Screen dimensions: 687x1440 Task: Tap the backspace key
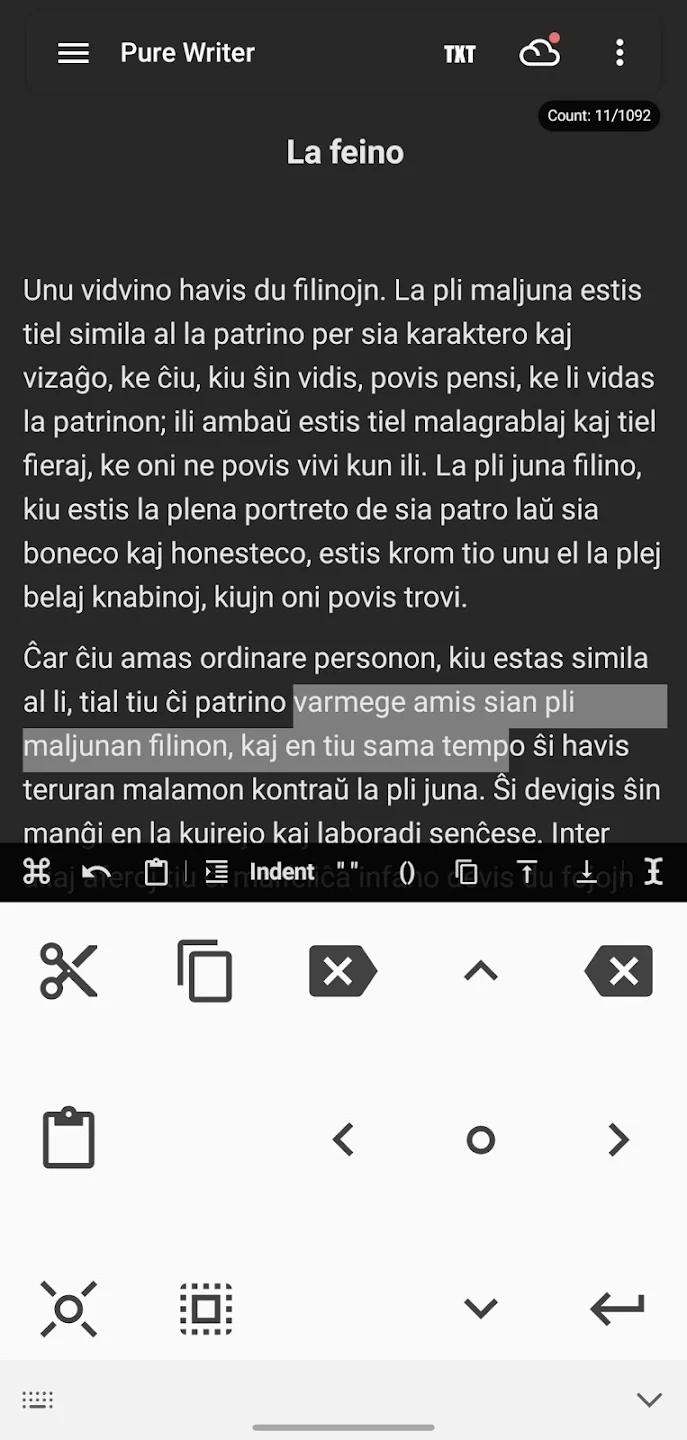[619, 971]
